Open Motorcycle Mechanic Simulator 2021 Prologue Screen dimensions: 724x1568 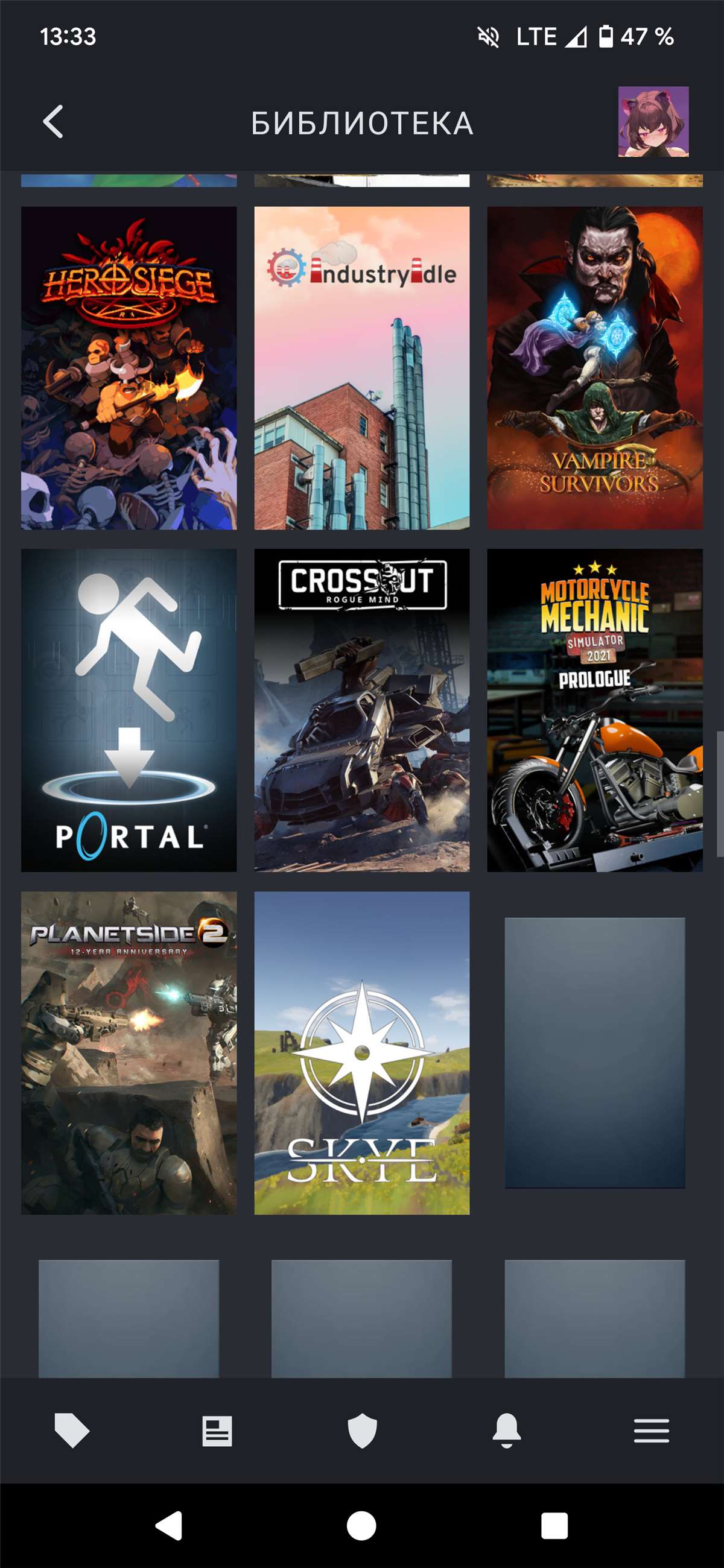(594, 710)
